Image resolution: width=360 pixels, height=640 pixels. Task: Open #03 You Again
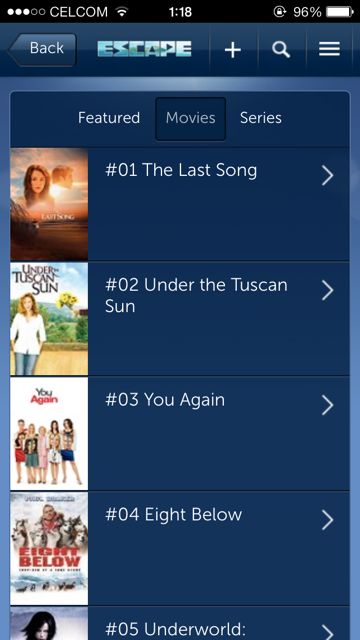click(180, 433)
